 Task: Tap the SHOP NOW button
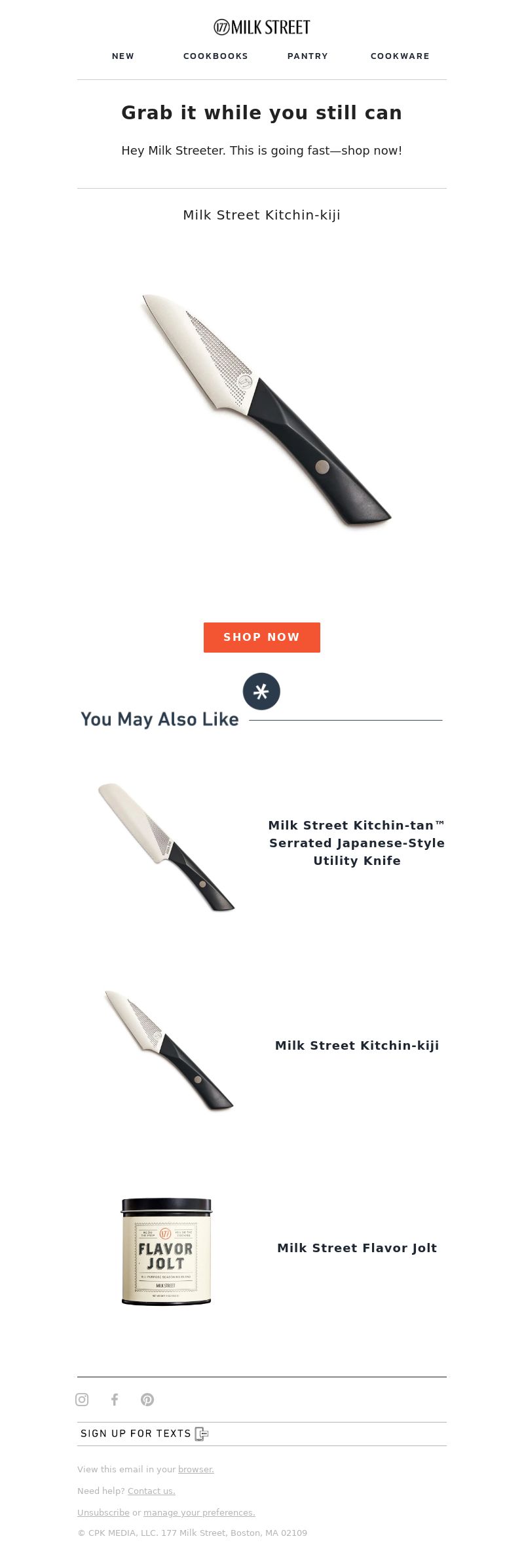click(x=261, y=637)
